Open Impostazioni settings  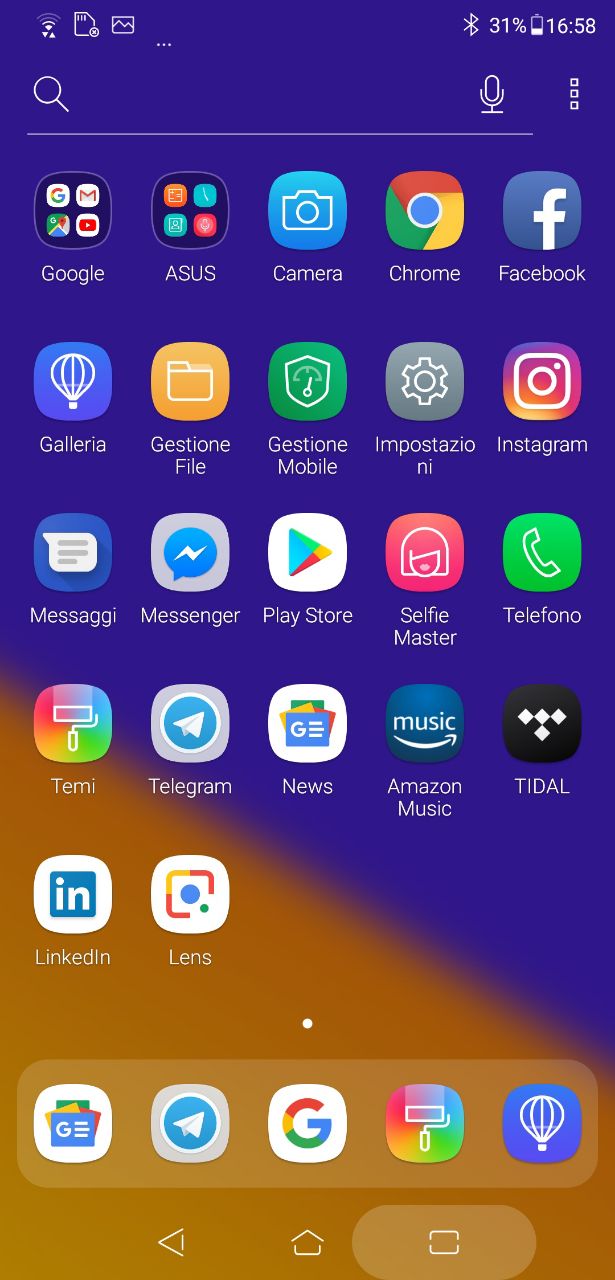[425, 381]
